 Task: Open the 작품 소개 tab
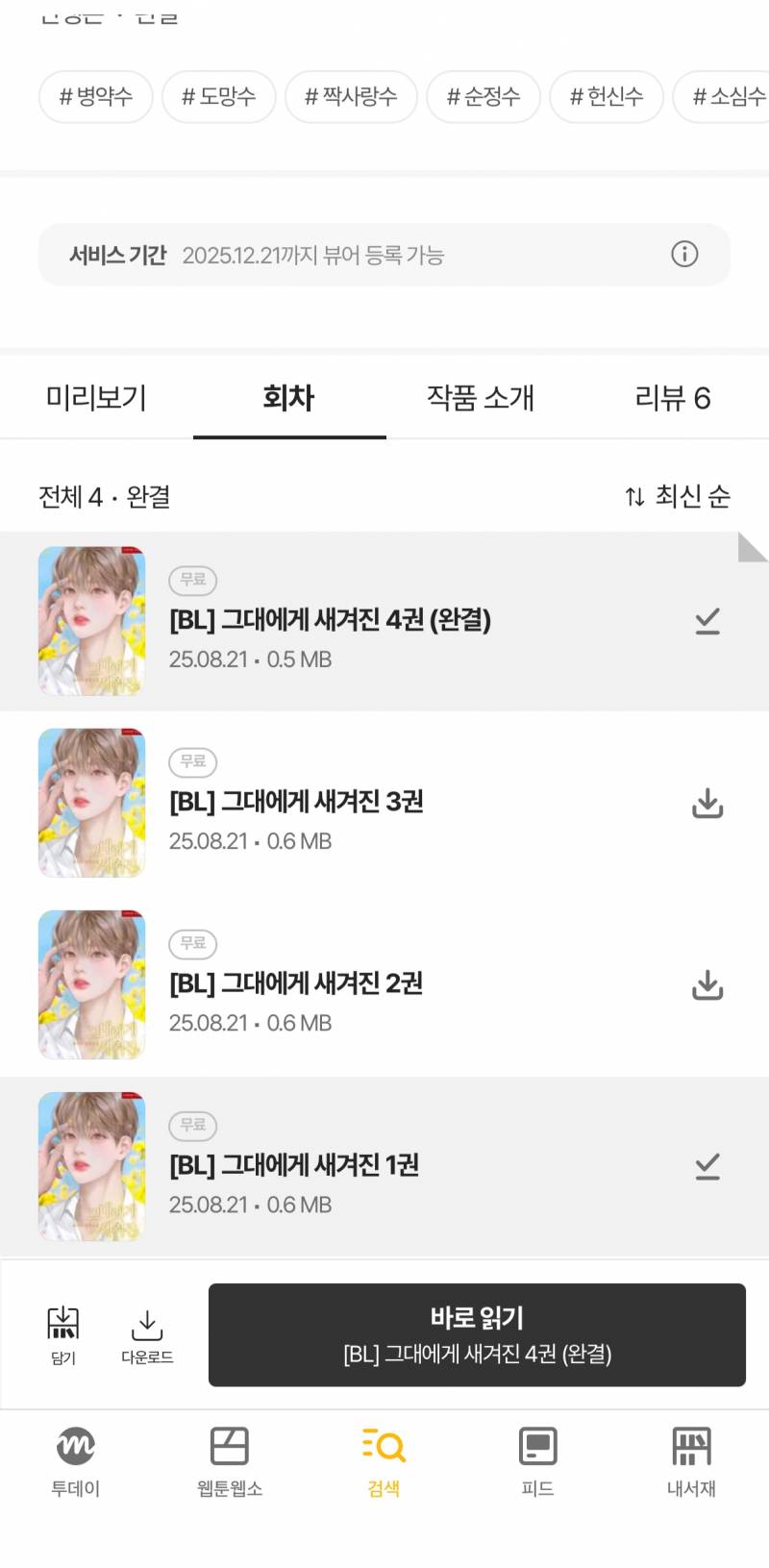[x=481, y=398]
